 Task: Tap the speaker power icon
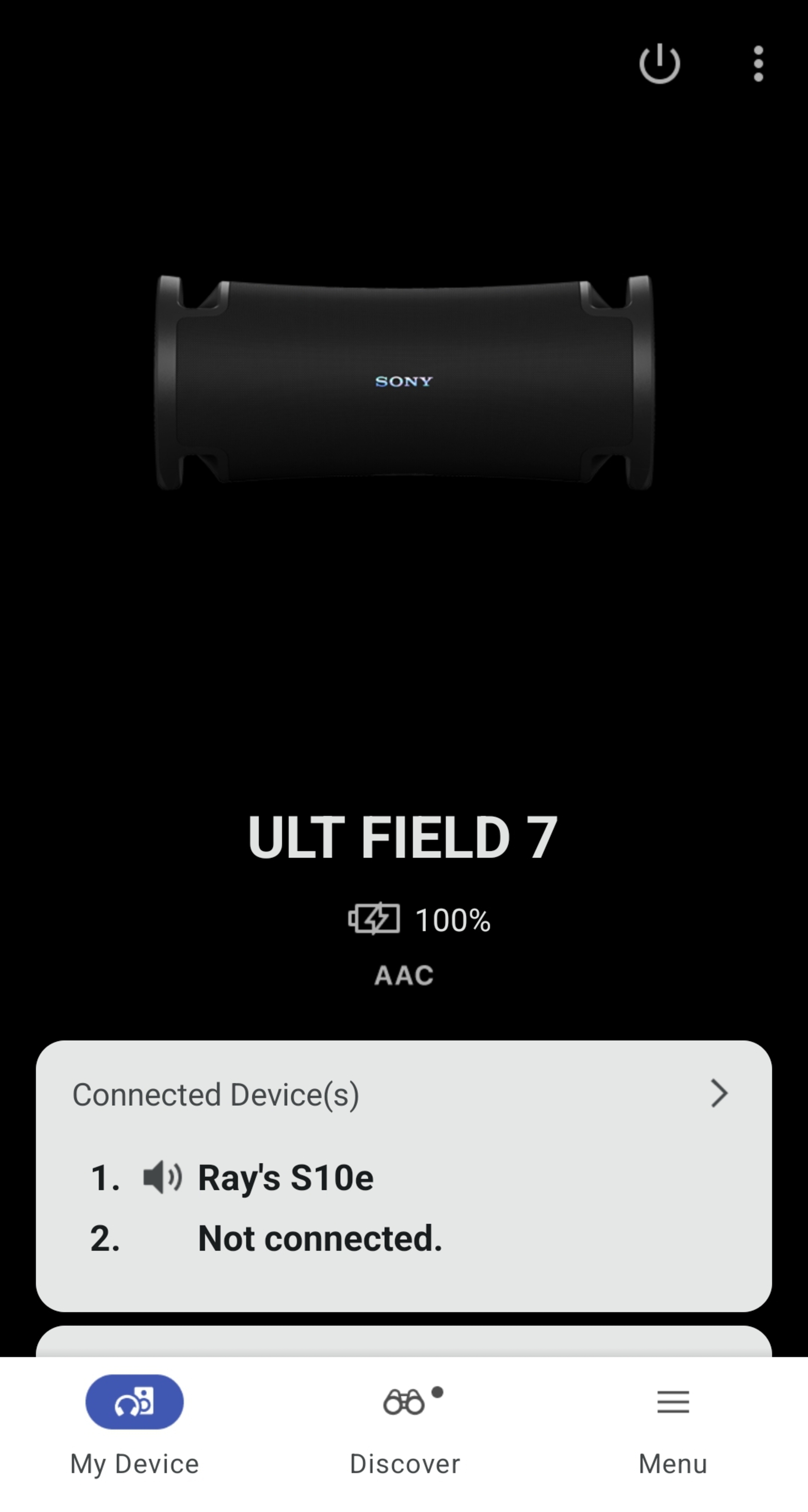point(659,63)
